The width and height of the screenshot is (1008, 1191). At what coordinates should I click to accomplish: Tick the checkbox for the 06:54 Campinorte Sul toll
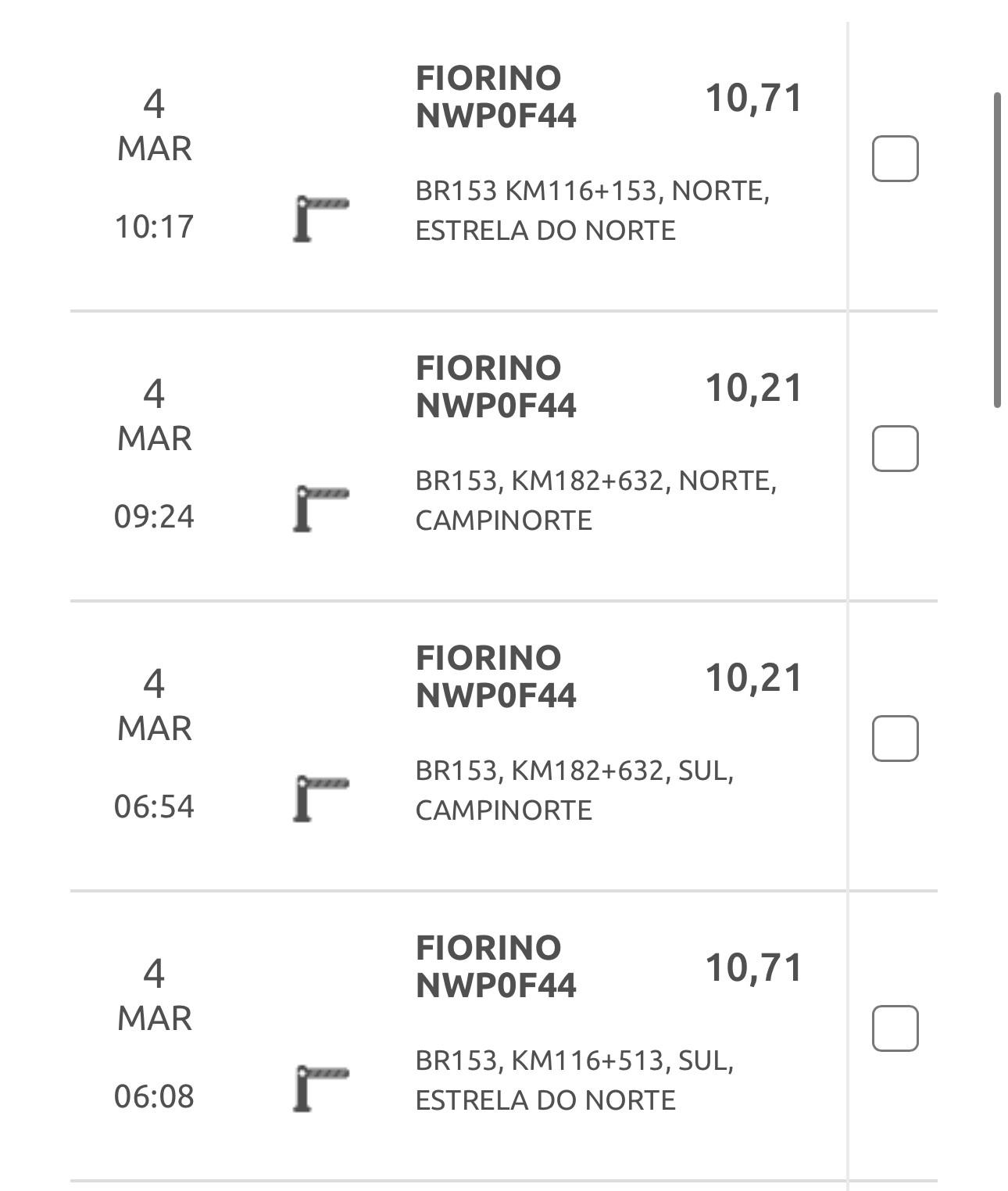click(x=895, y=738)
